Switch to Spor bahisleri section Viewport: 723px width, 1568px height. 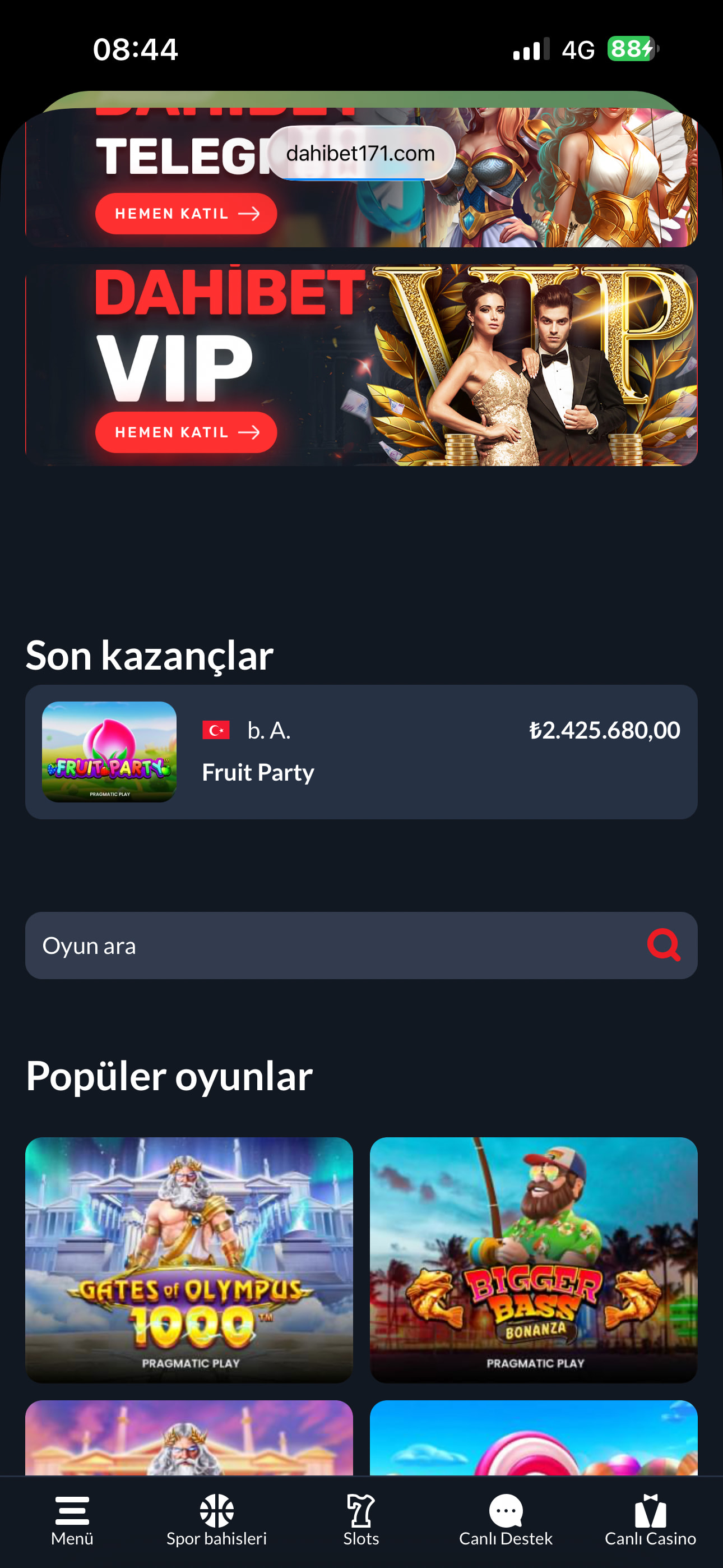pyautogui.click(x=217, y=1520)
